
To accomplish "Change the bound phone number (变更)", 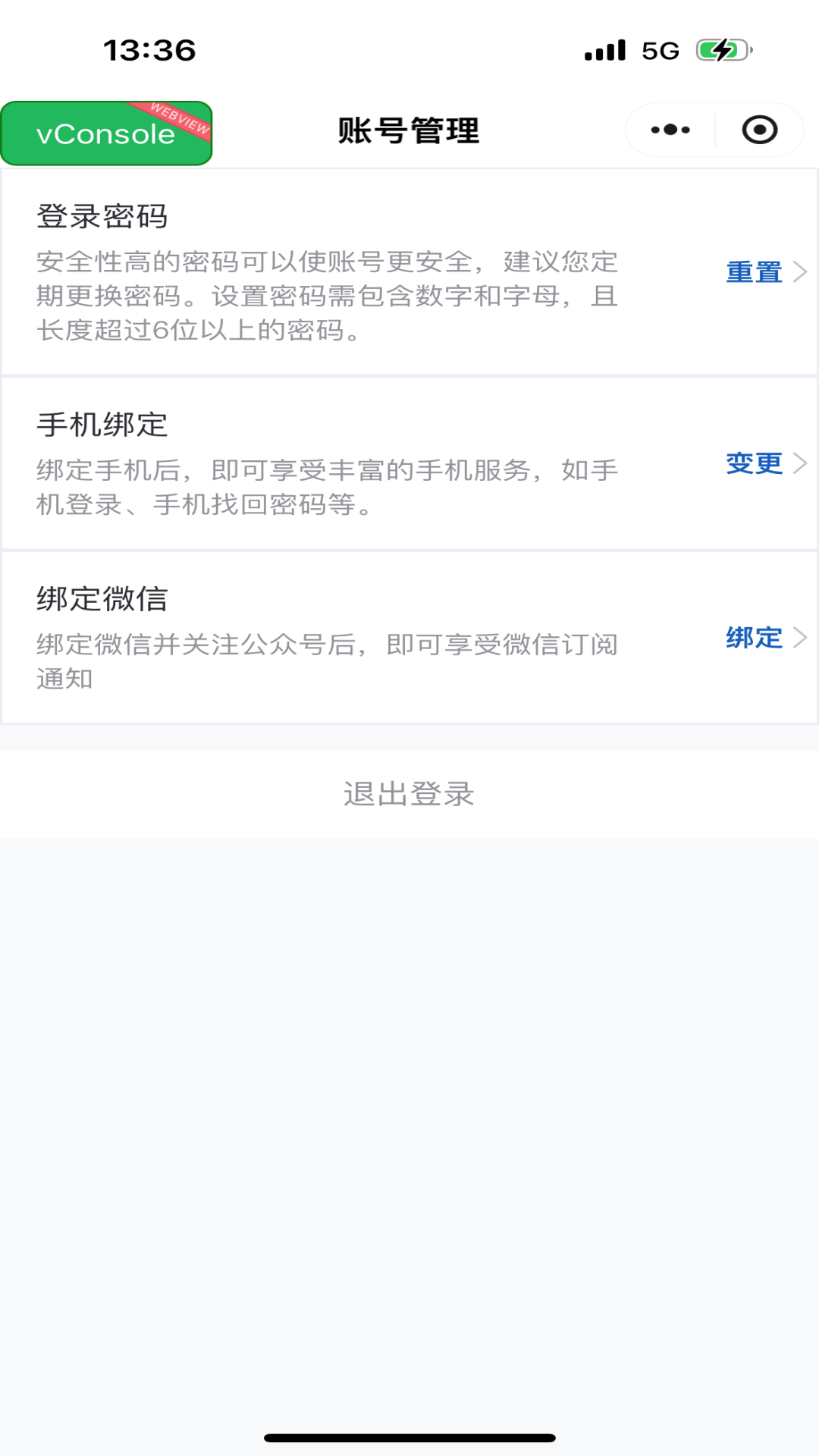I will (x=755, y=463).
